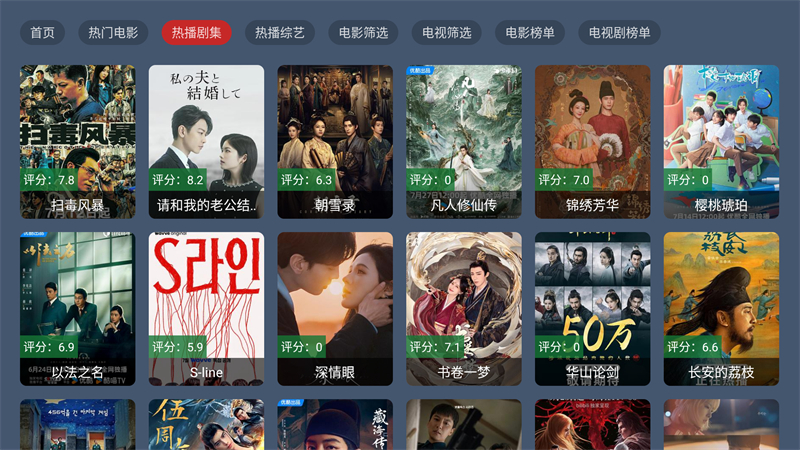Image resolution: width=800 pixels, height=450 pixels.
Task: Open the 扫毒风暴 series card
Action: tap(78, 140)
